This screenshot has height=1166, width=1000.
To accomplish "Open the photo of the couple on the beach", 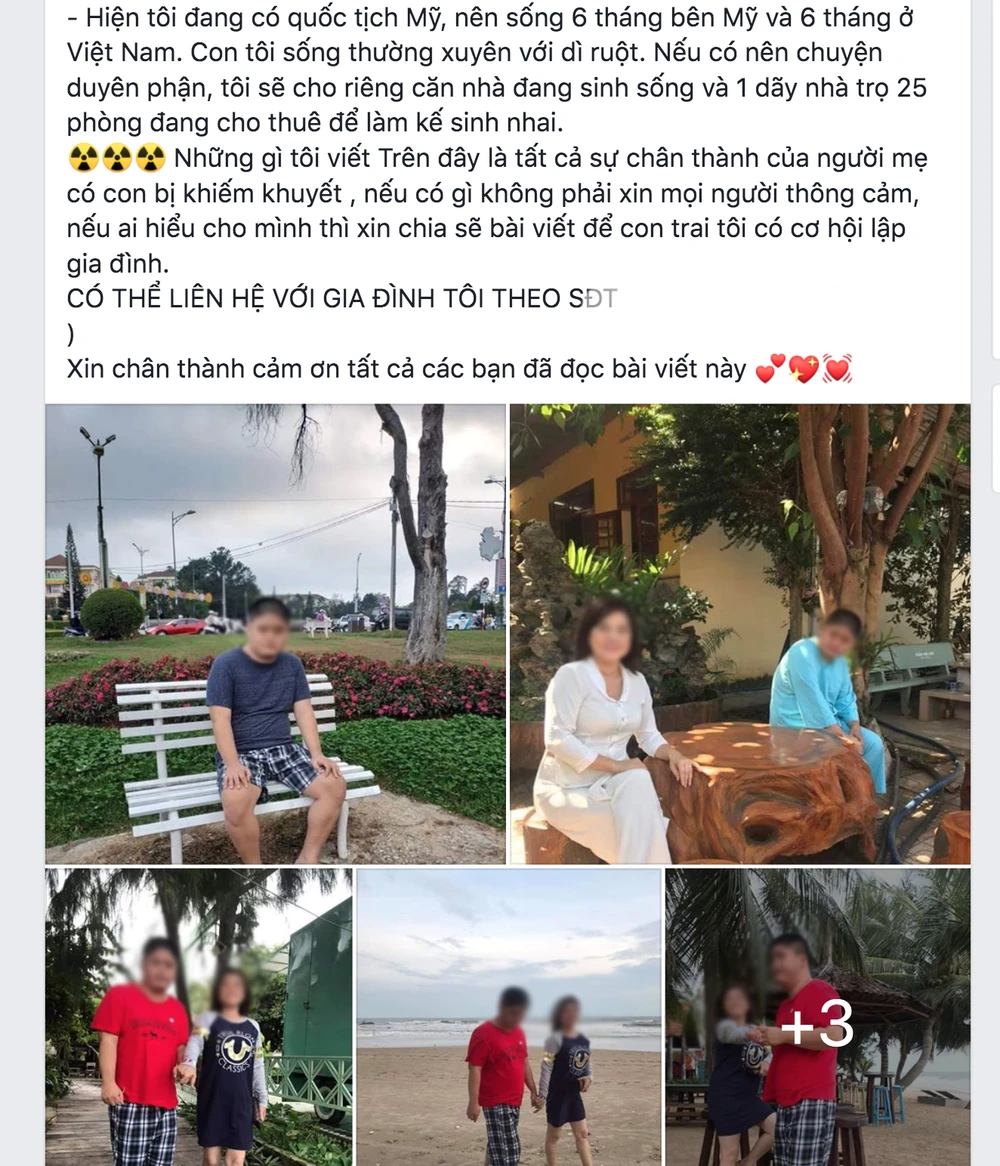I will [x=509, y=1015].
